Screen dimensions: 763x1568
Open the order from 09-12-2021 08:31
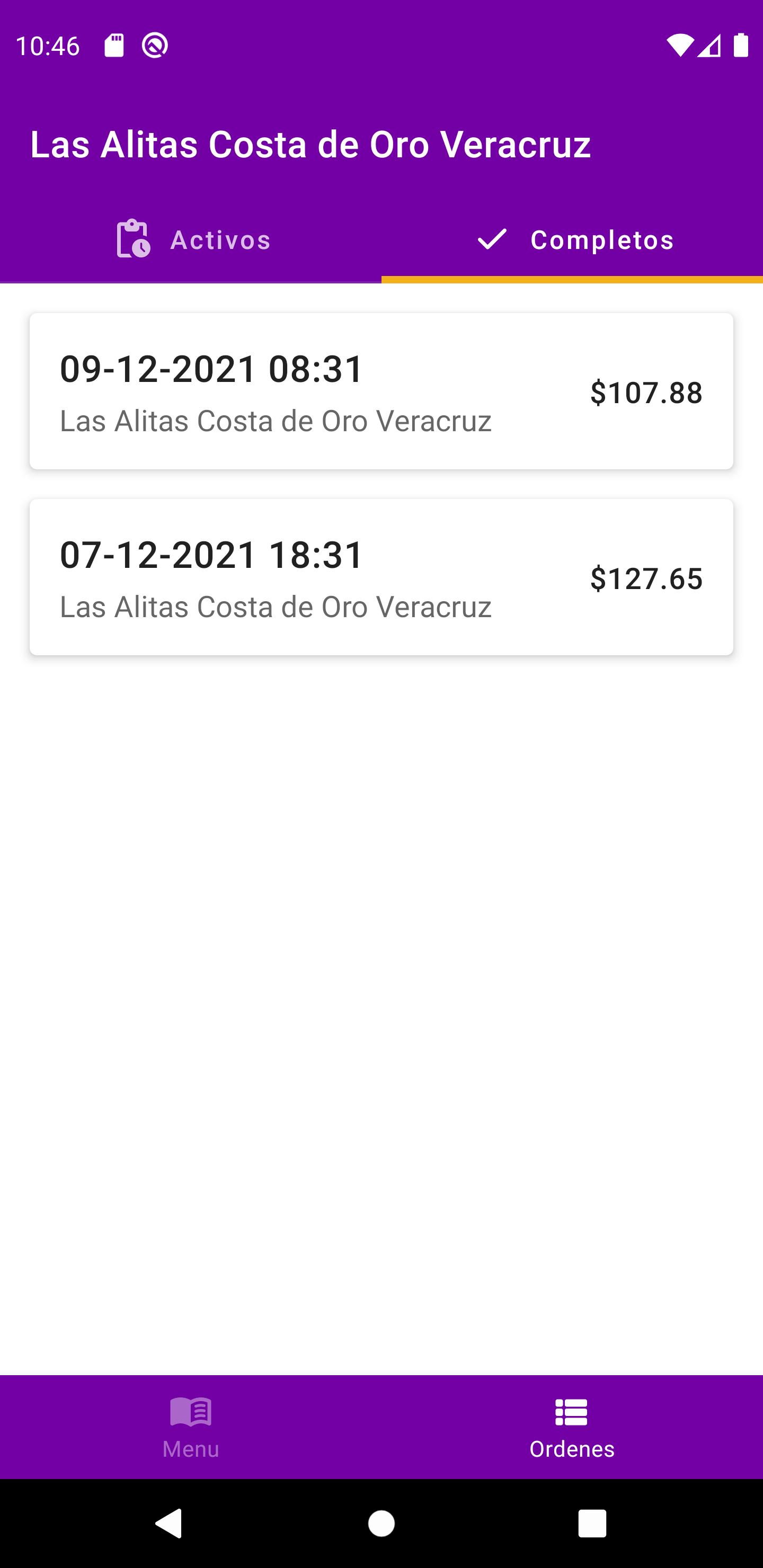pos(381,391)
